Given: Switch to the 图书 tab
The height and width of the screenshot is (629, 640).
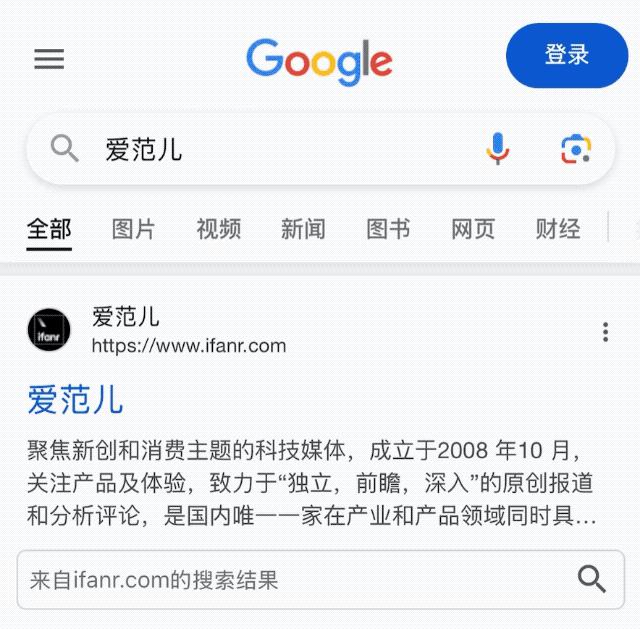Looking at the screenshot, I should coord(388,229).
